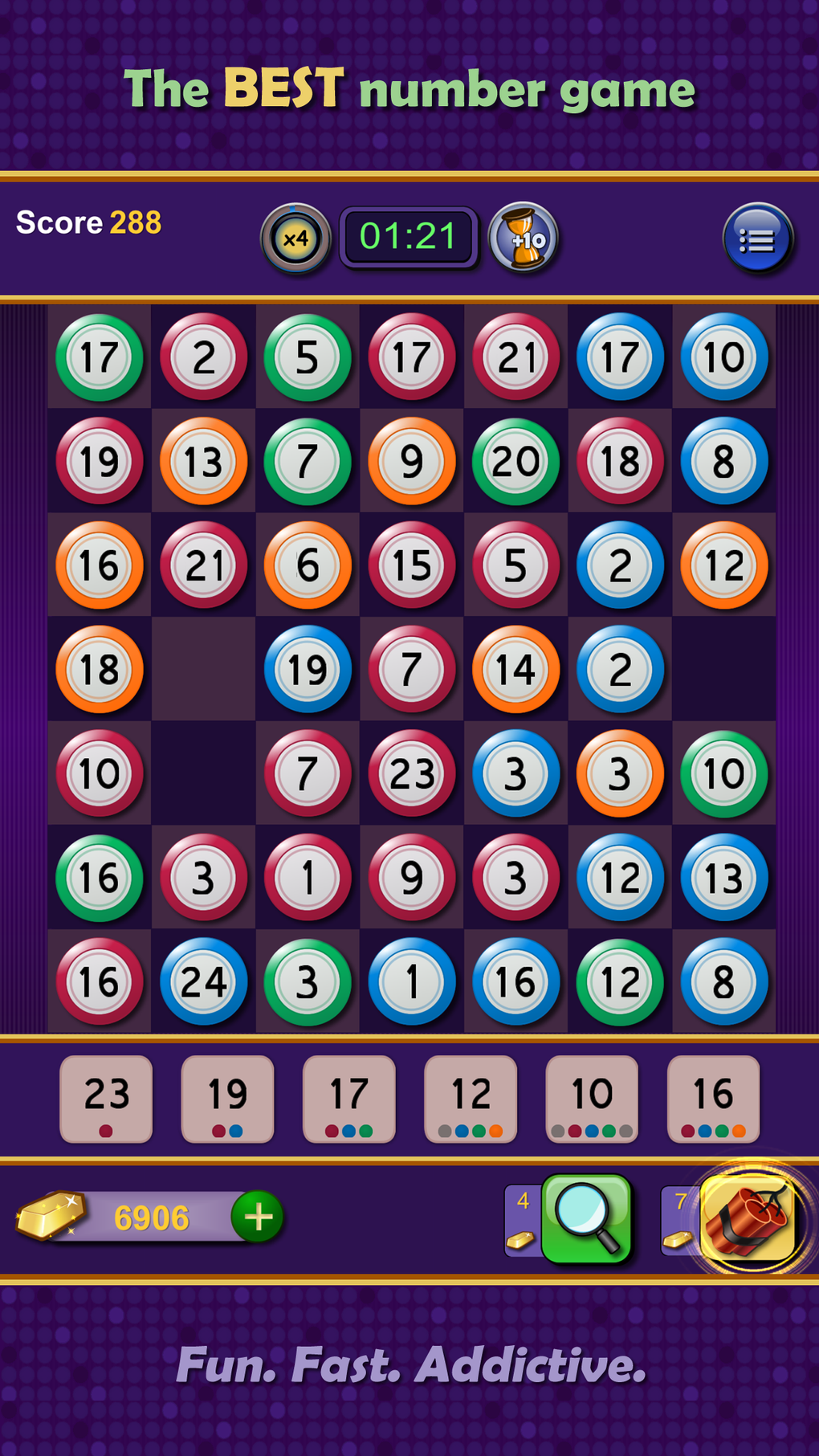This screenshot has width=819, height=1456.
Task: Select the green 20 ball on the board
Action: pos(515,462)
